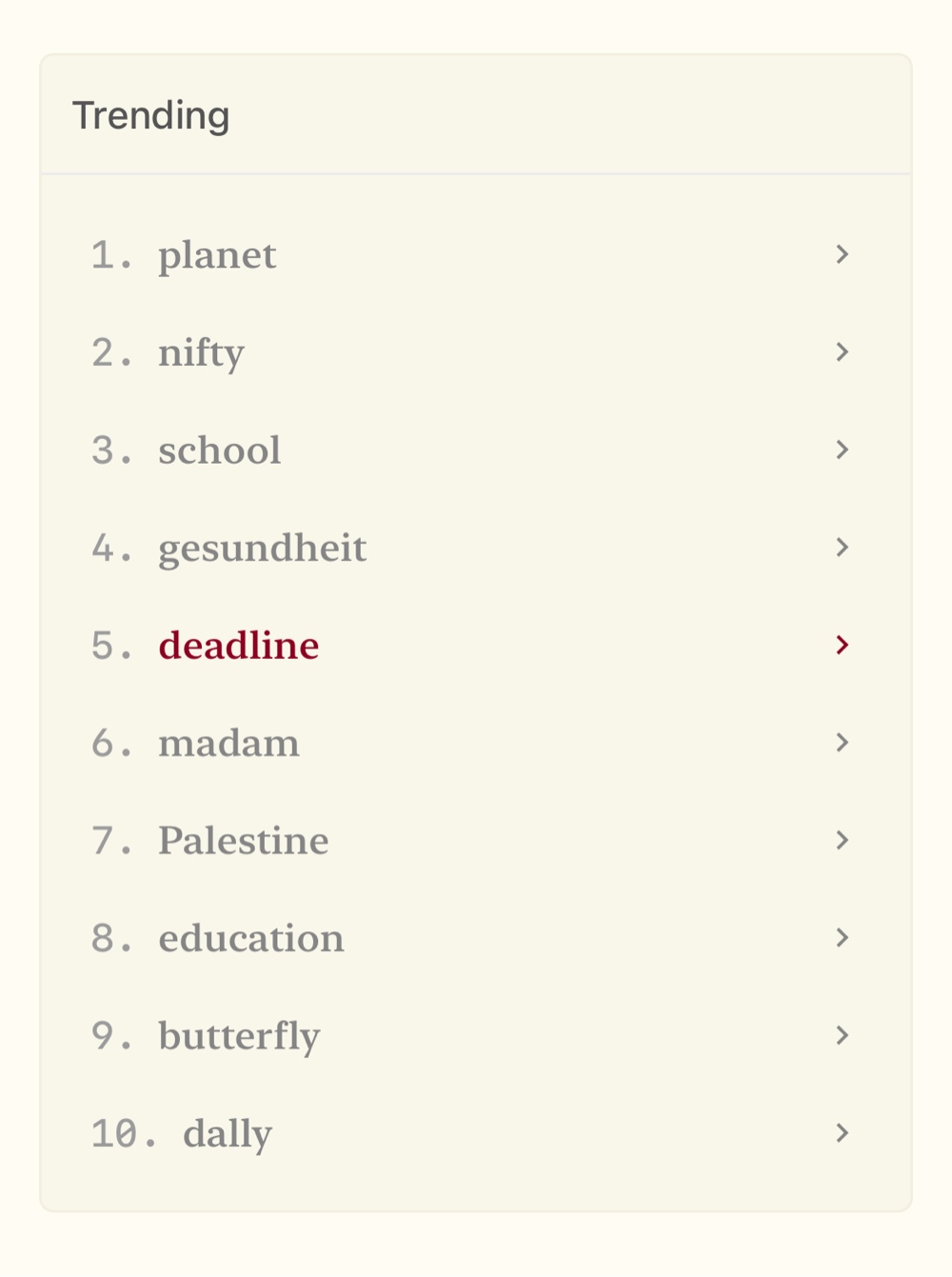
Task: Choose education in the trending list
Action: pos(250,939)
